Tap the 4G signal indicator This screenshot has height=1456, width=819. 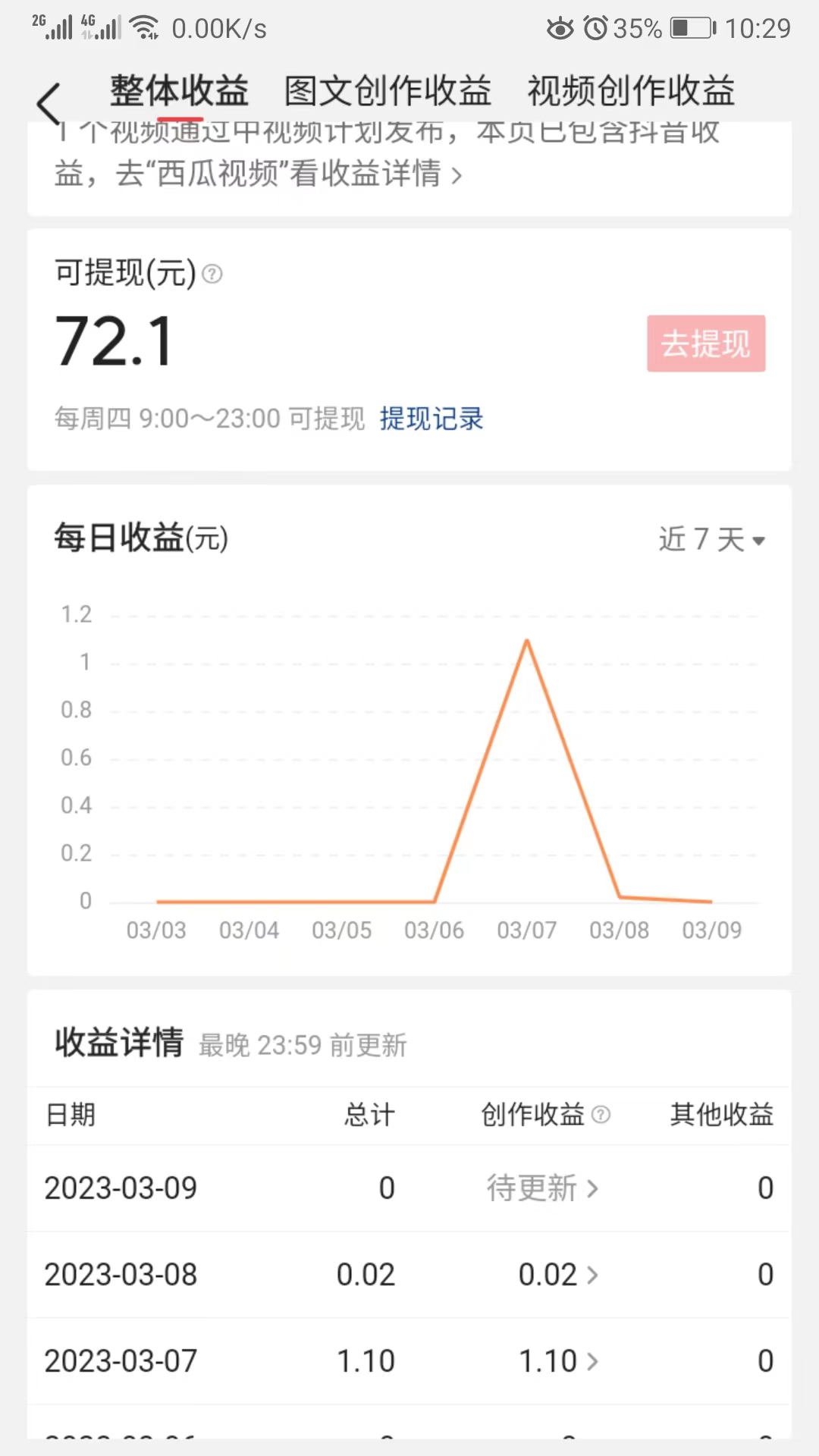coord(101,27)
